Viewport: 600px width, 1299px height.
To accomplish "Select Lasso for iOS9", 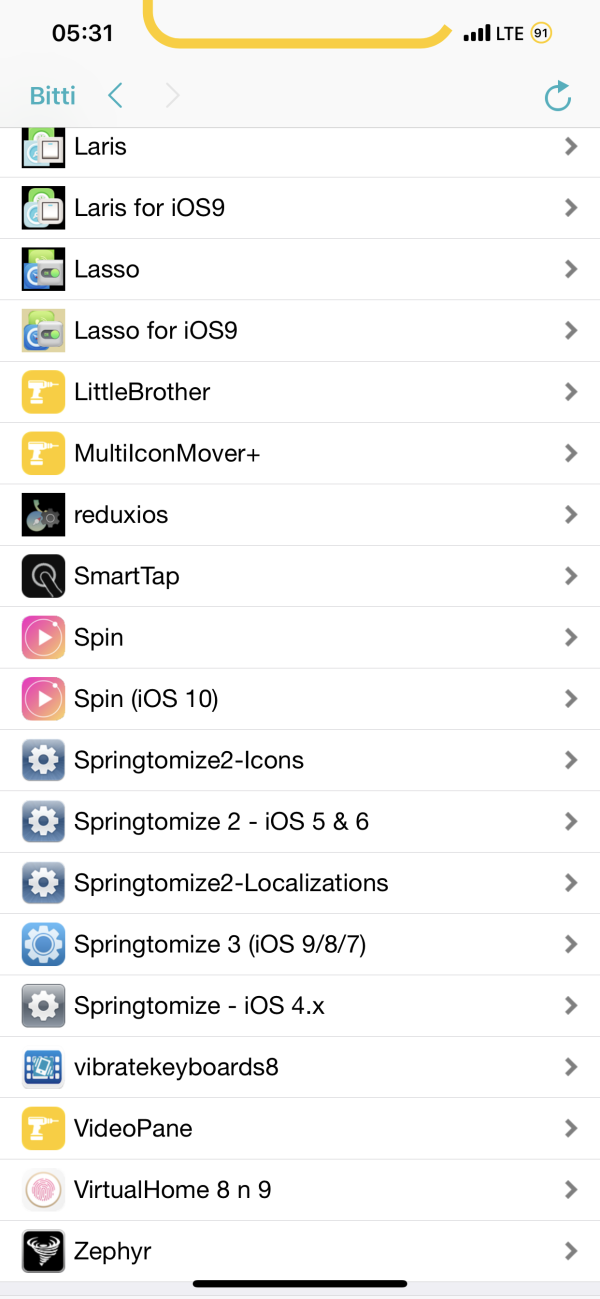I will [300, 330].
